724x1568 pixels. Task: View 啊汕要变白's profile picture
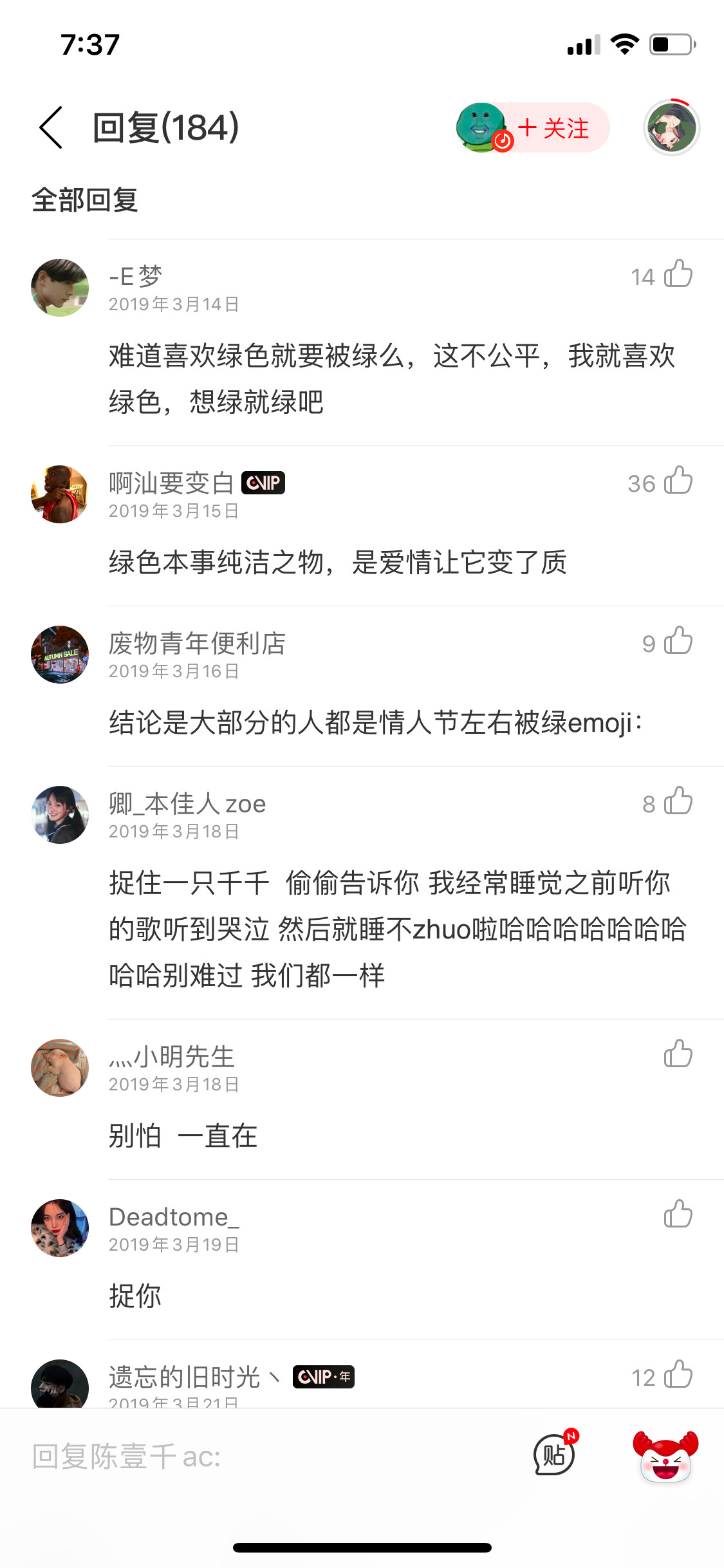click(60, 494)
